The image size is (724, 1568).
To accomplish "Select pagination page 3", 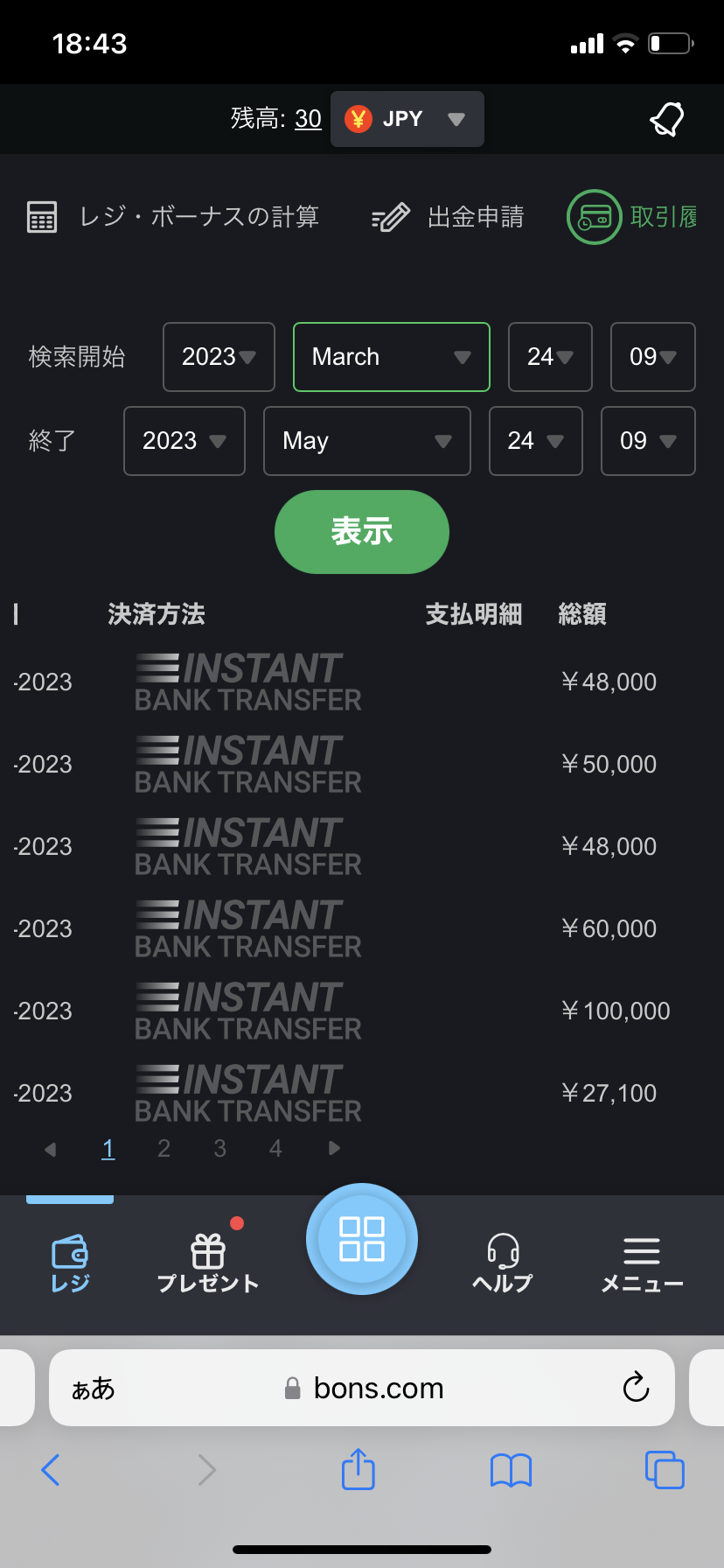I will (219, 1148).
